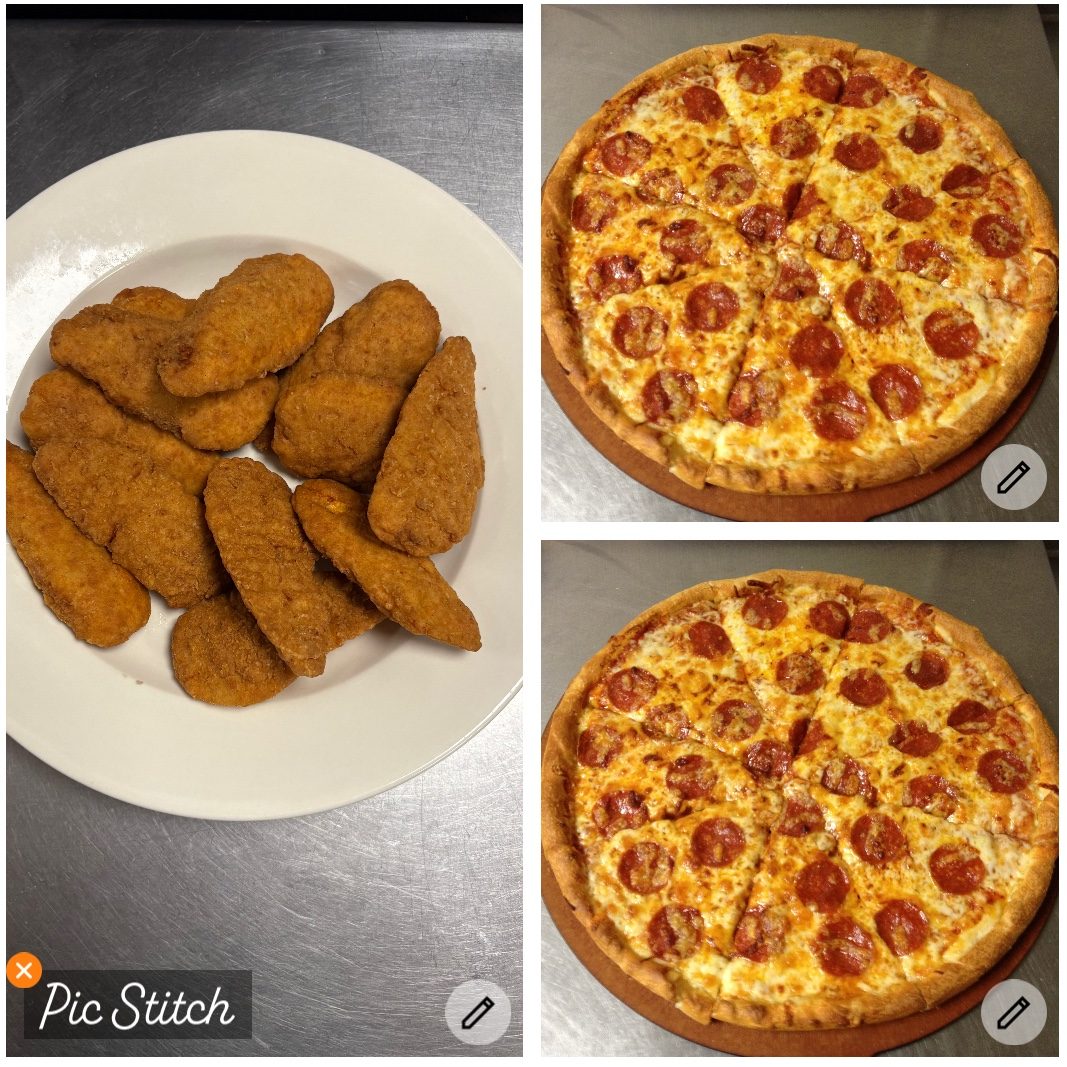
Task: Select the lower pepperoni pizza tile
Action: click(x=800, y=797)
